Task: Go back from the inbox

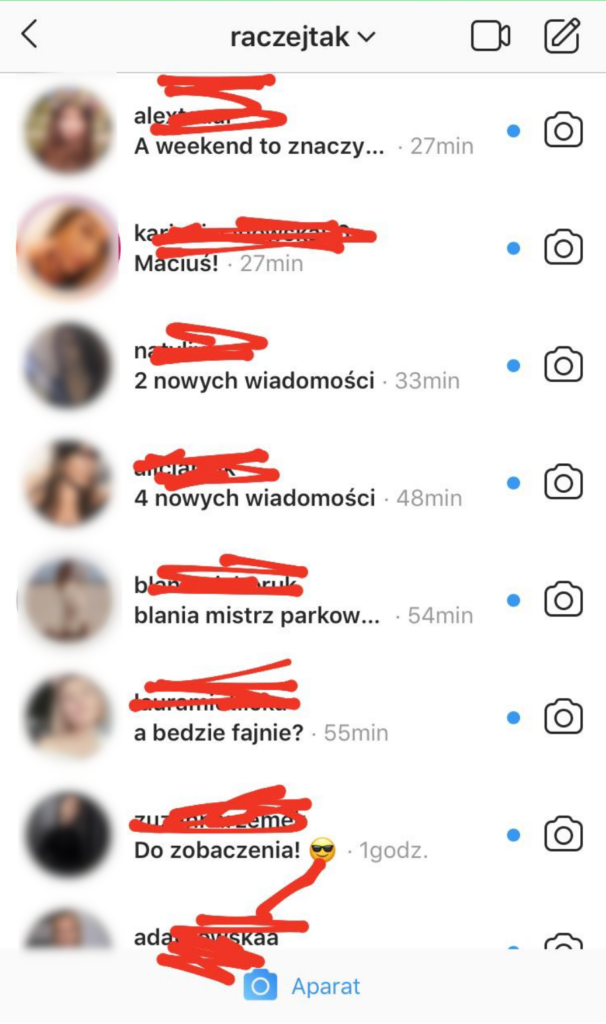Action: tap(30, 36)
